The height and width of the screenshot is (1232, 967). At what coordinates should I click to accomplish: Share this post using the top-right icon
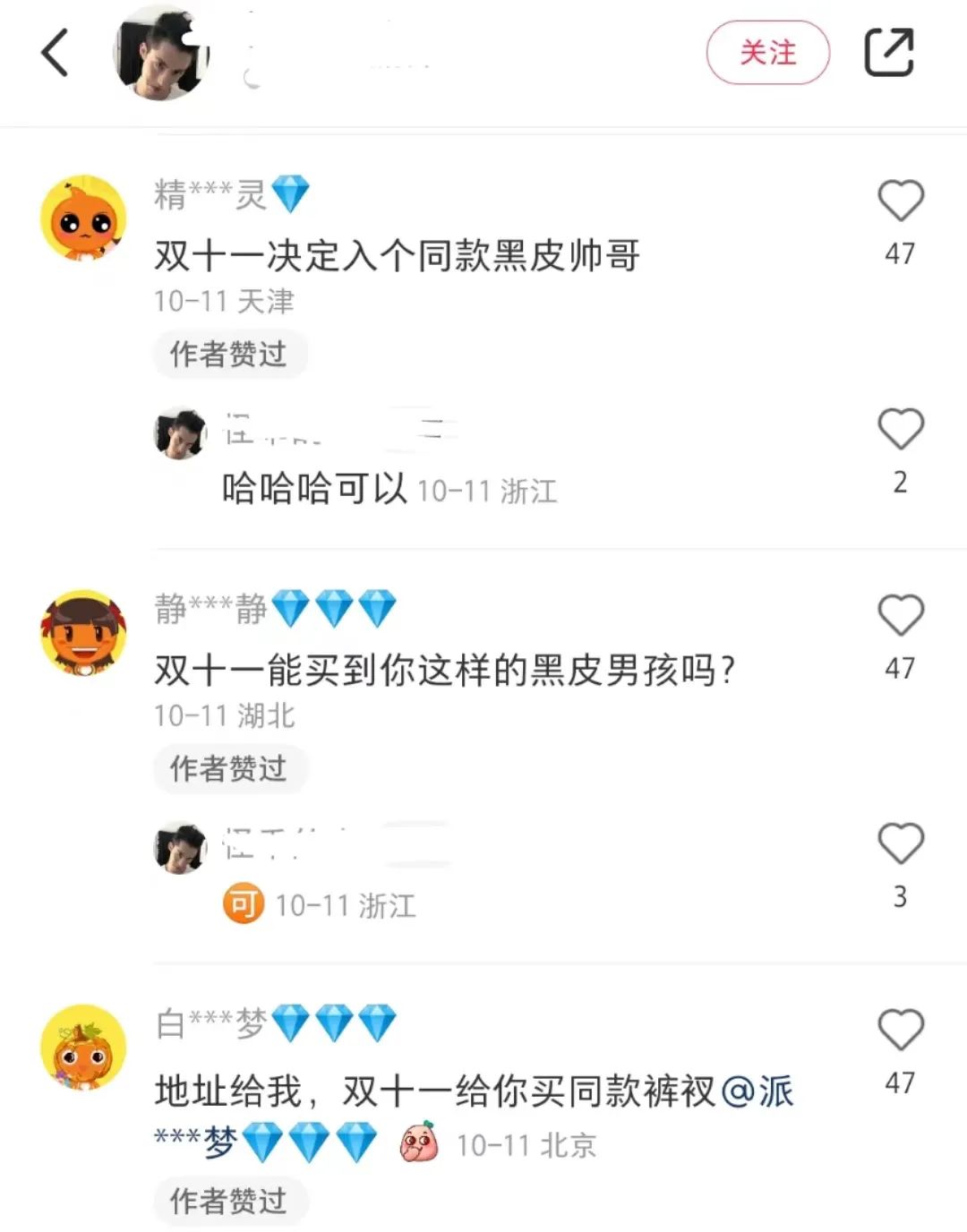tap(888, 53)
